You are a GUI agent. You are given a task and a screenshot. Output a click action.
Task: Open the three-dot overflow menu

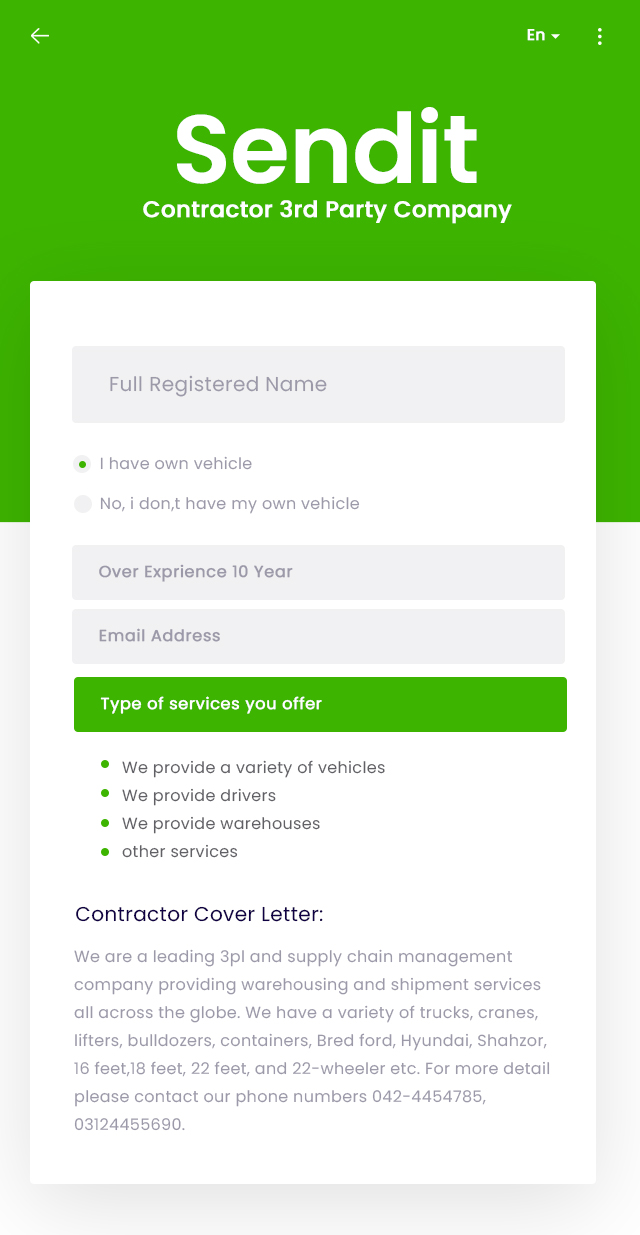[599, 37]
